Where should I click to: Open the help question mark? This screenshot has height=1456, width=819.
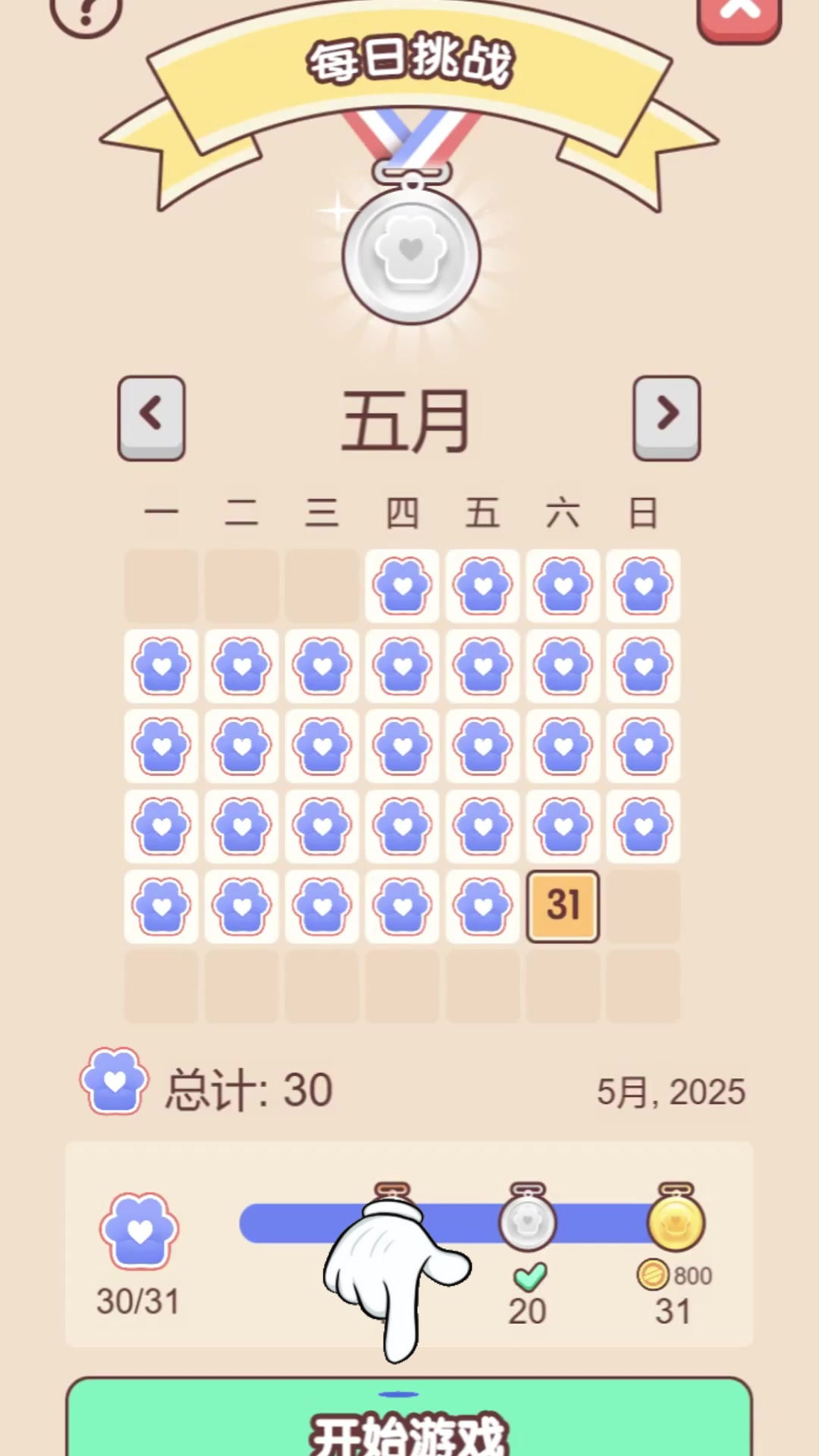tap(86, 11)
